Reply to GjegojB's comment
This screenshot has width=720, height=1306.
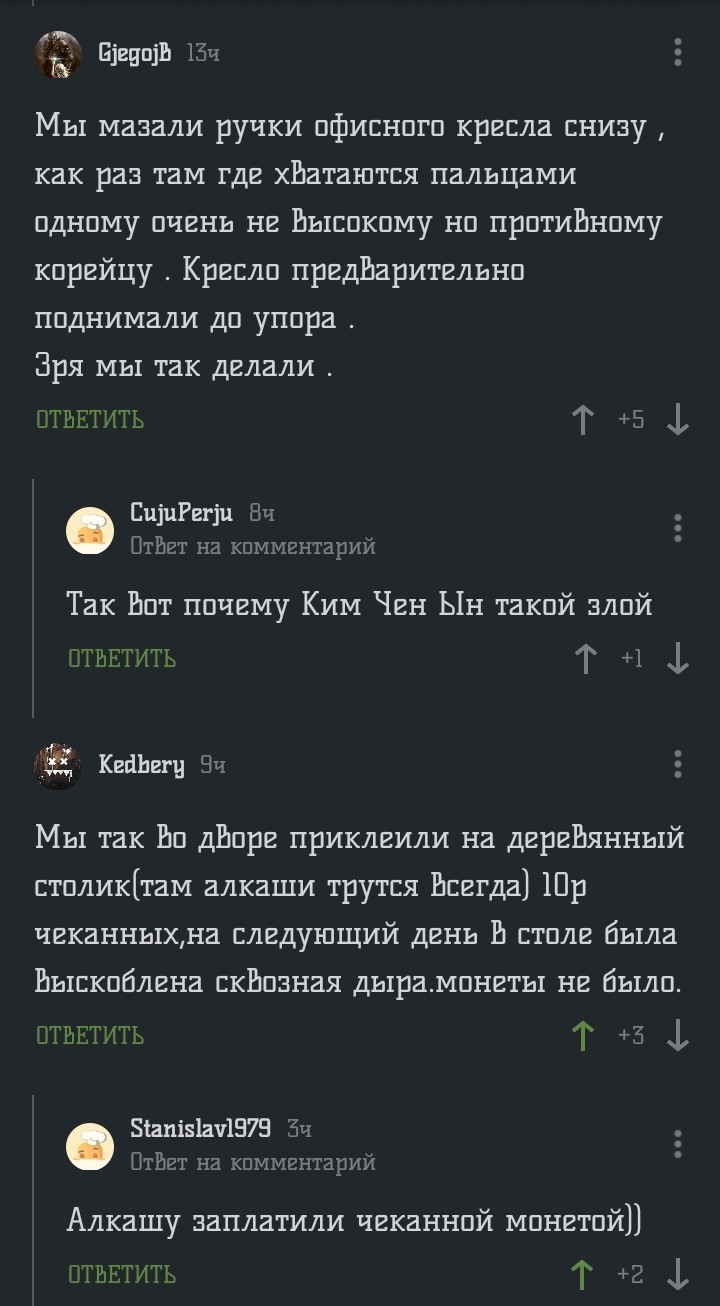[90, 420]
